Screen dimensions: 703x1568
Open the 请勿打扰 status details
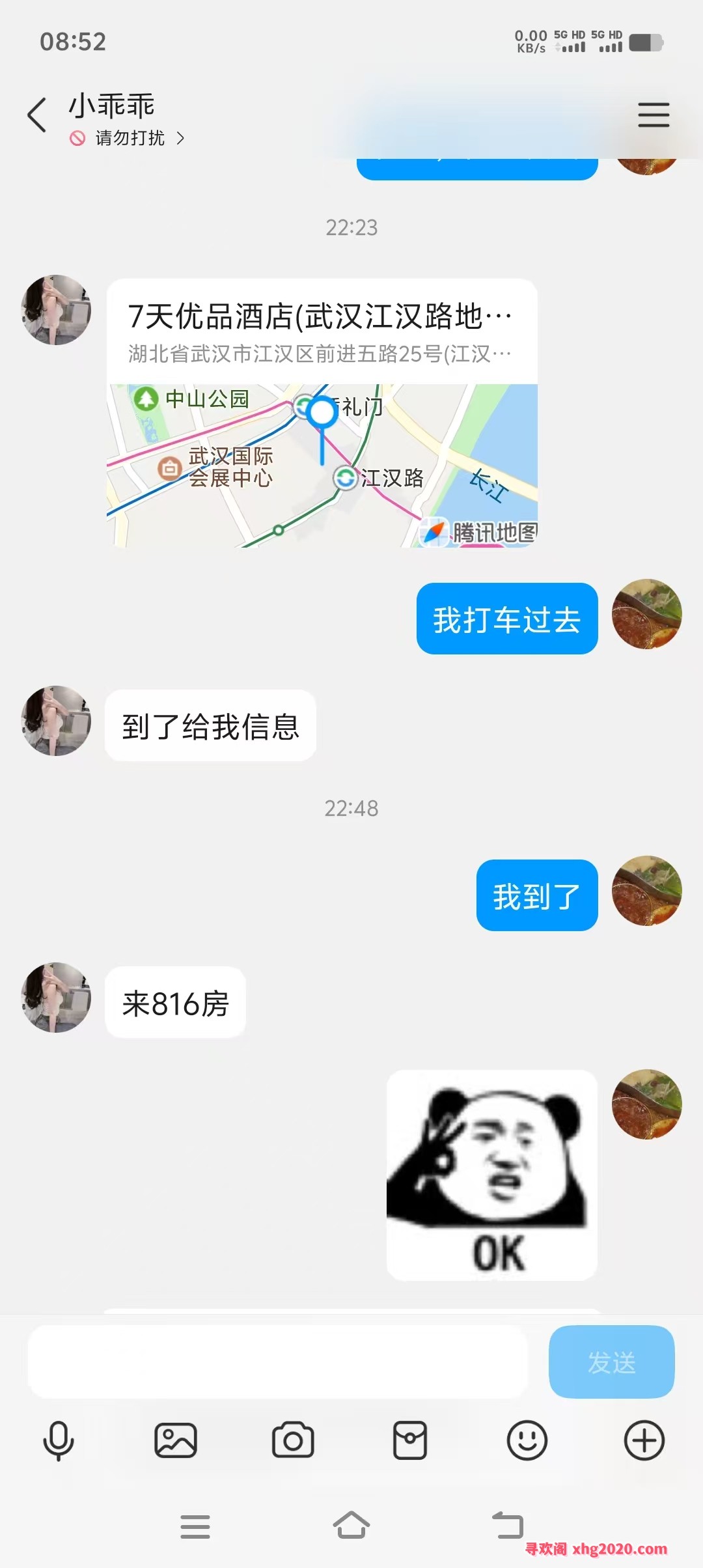coord(129,138)
